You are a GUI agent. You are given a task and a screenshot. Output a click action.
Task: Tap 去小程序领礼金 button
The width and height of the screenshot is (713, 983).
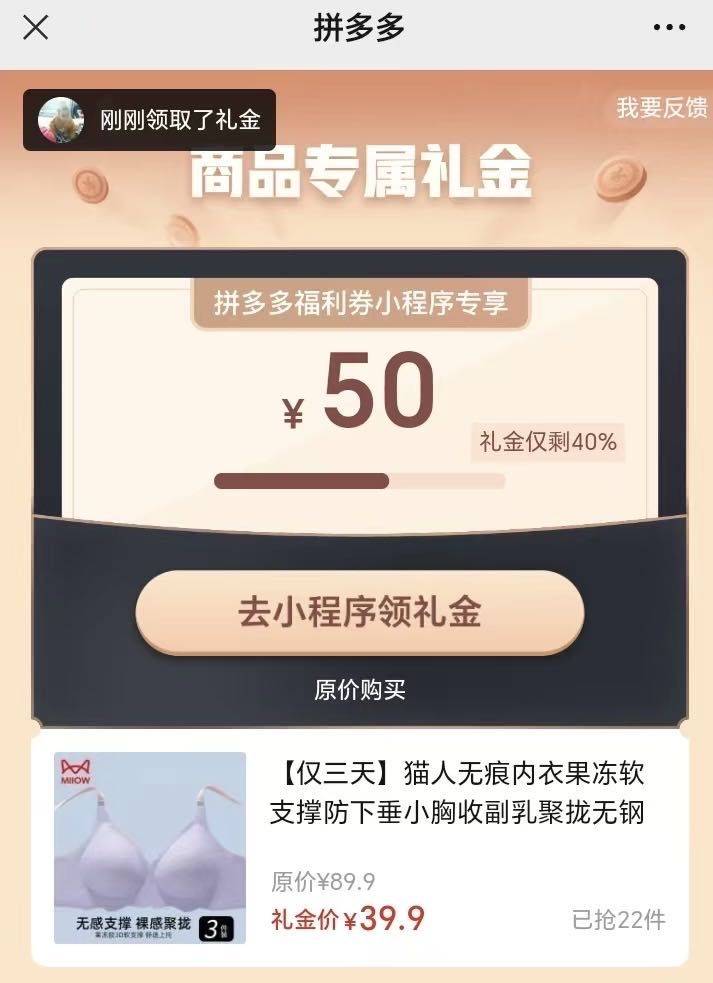click(360, 612)
